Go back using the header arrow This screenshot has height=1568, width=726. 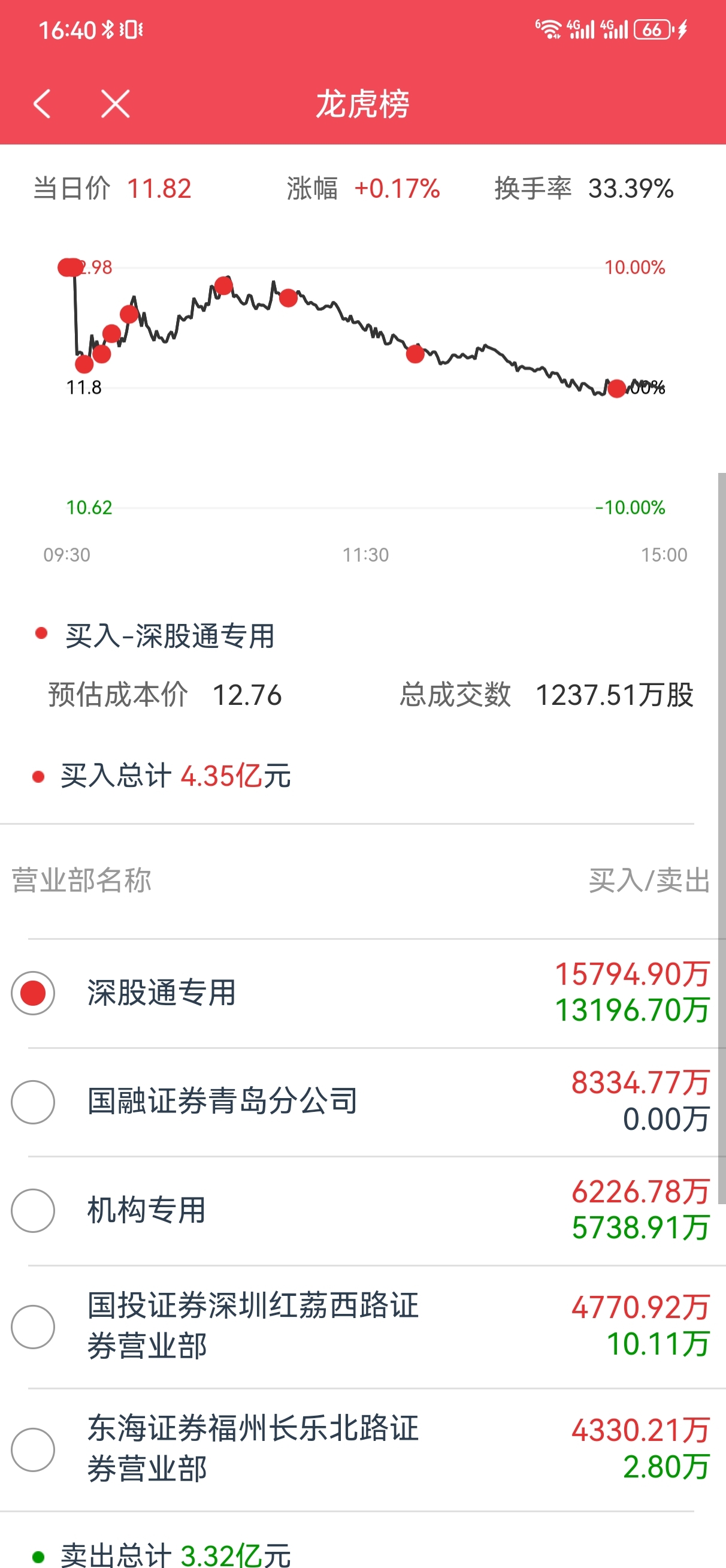coord(41,104)
